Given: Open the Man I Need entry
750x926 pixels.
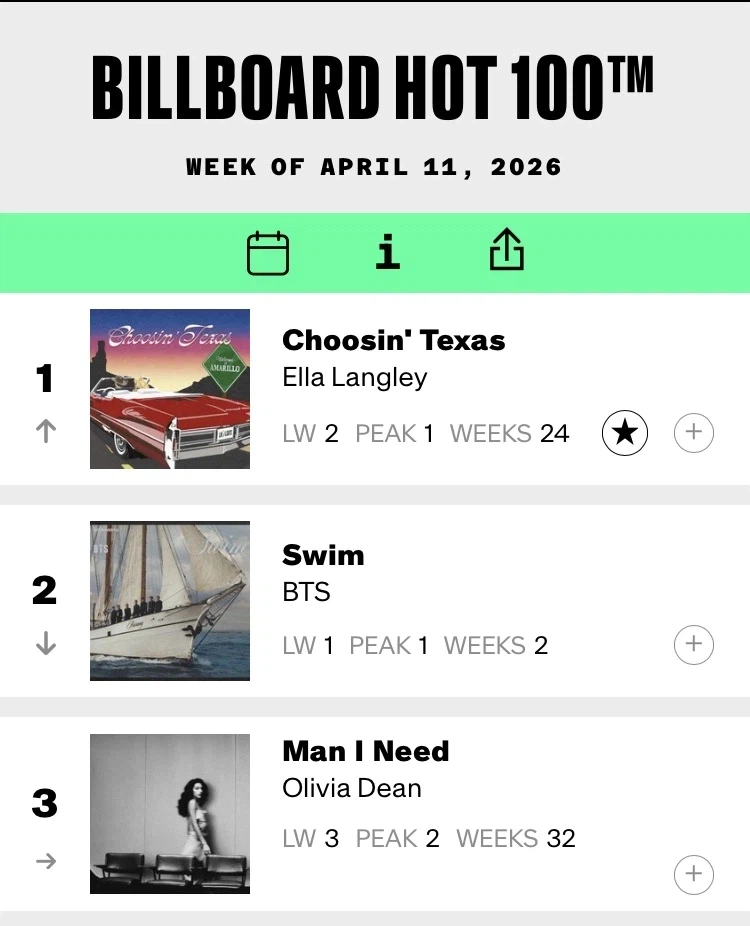Looking at the screenshot, I should click(x=366, y=751).
